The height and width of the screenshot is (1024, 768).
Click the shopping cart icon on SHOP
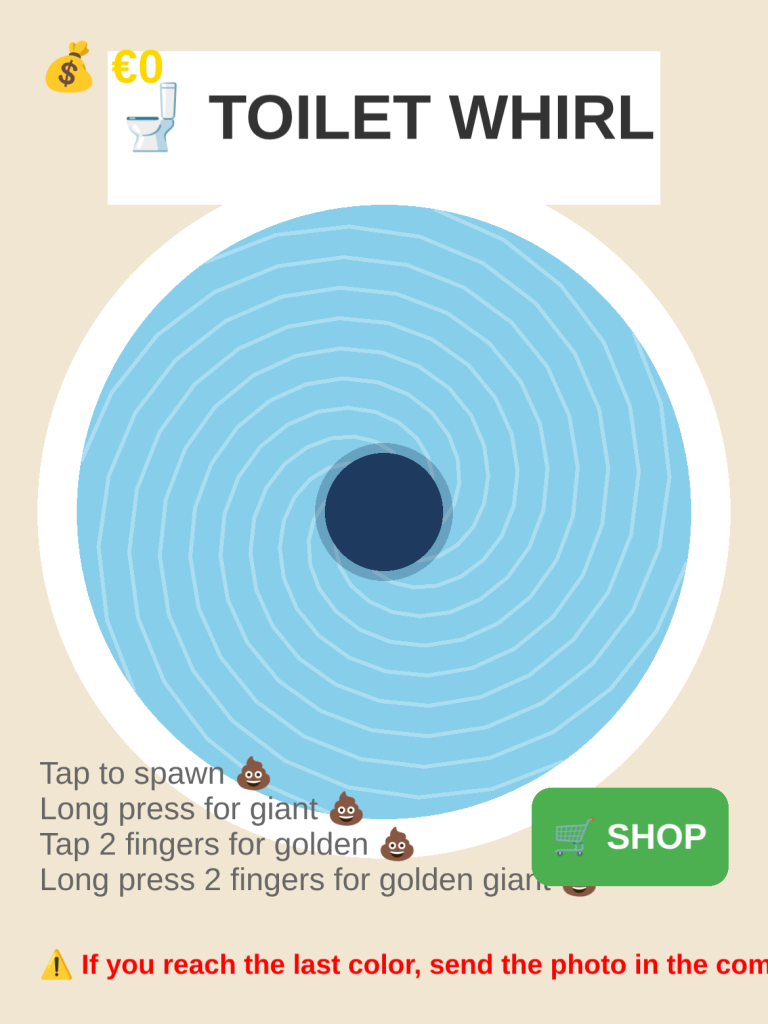point(572,838)
